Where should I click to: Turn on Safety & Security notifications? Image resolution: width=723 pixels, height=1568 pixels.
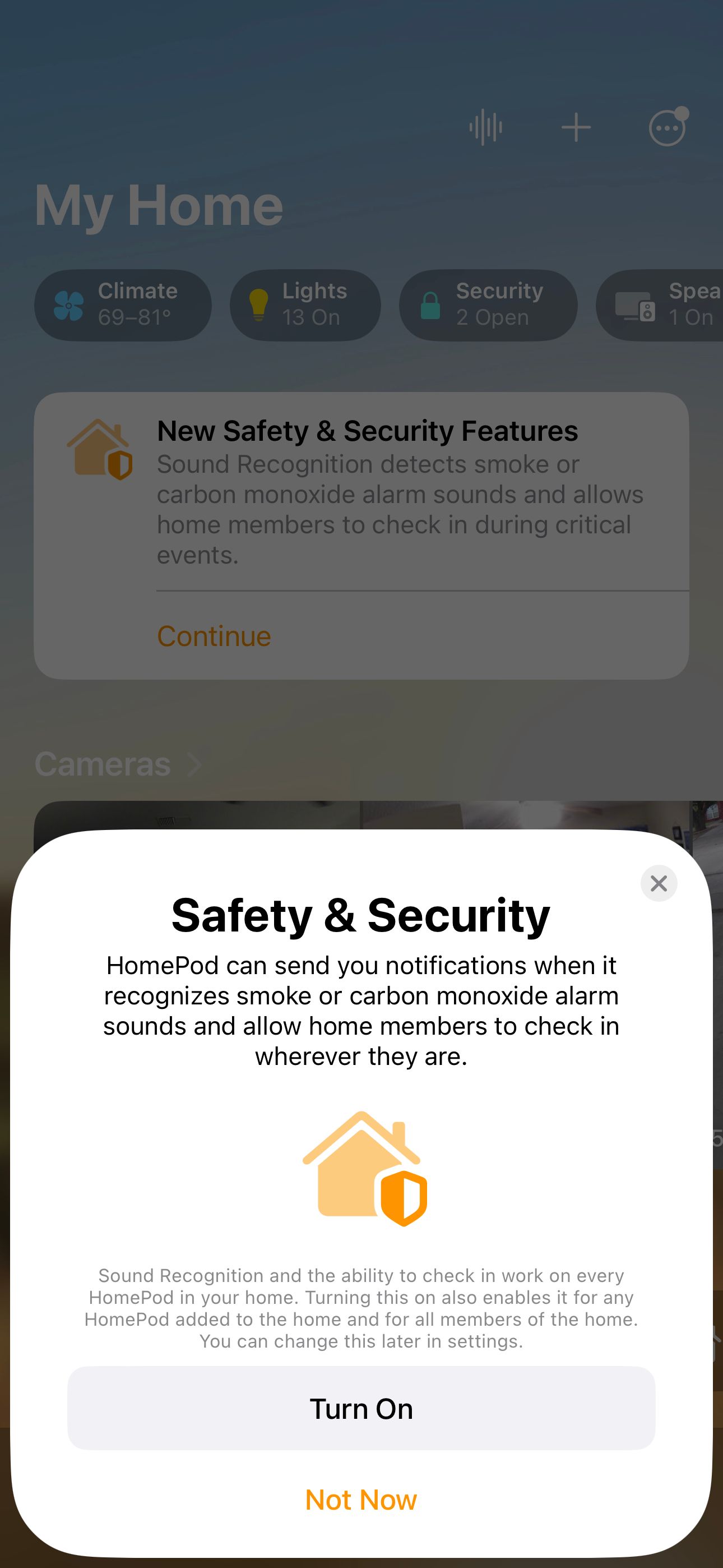click(361, 1409)
